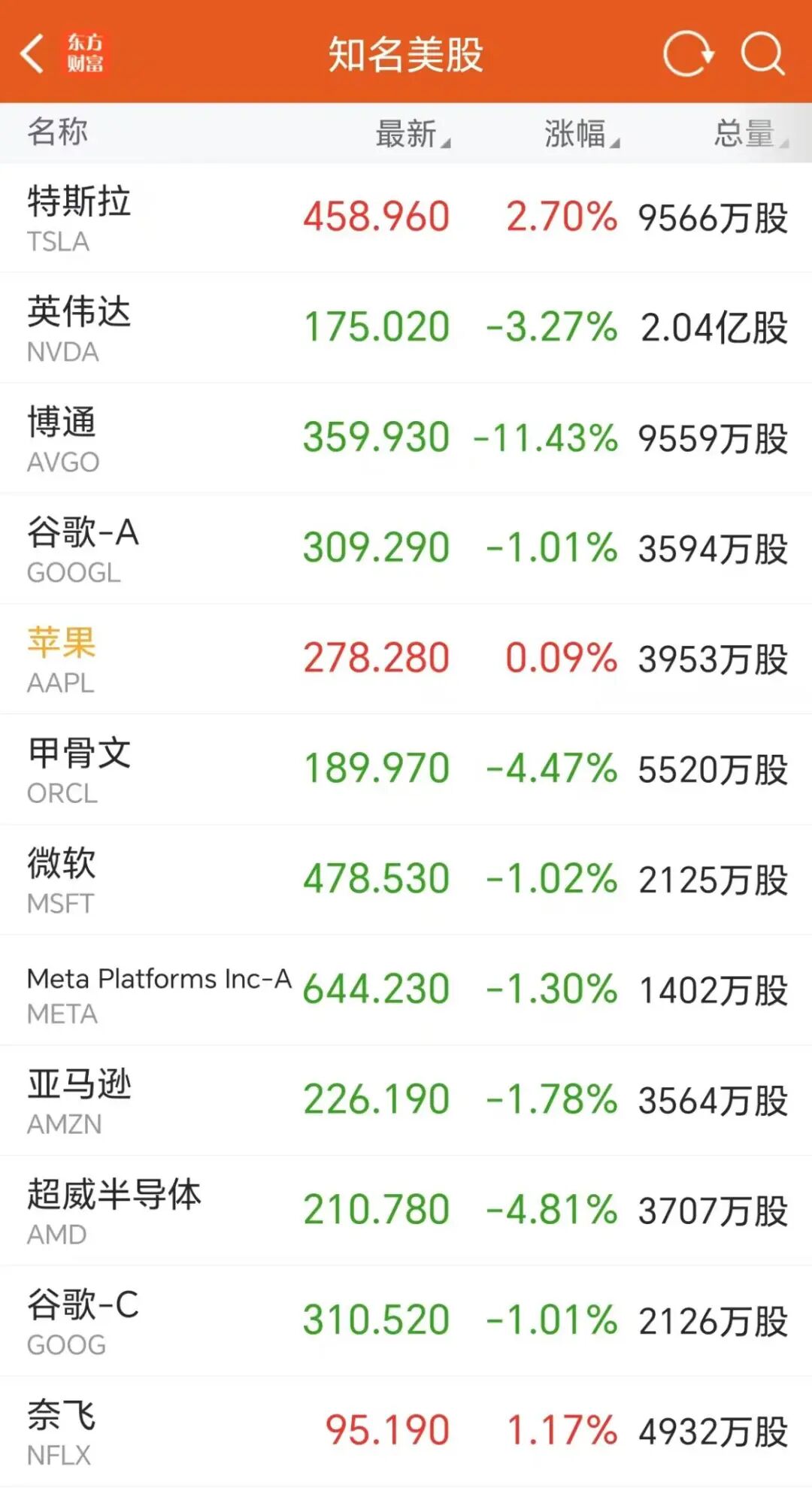View 甲骨文 ORCL stock details
Image resolution: width=812 pixels, height=1488 pixels.
(x=406, y=769)
